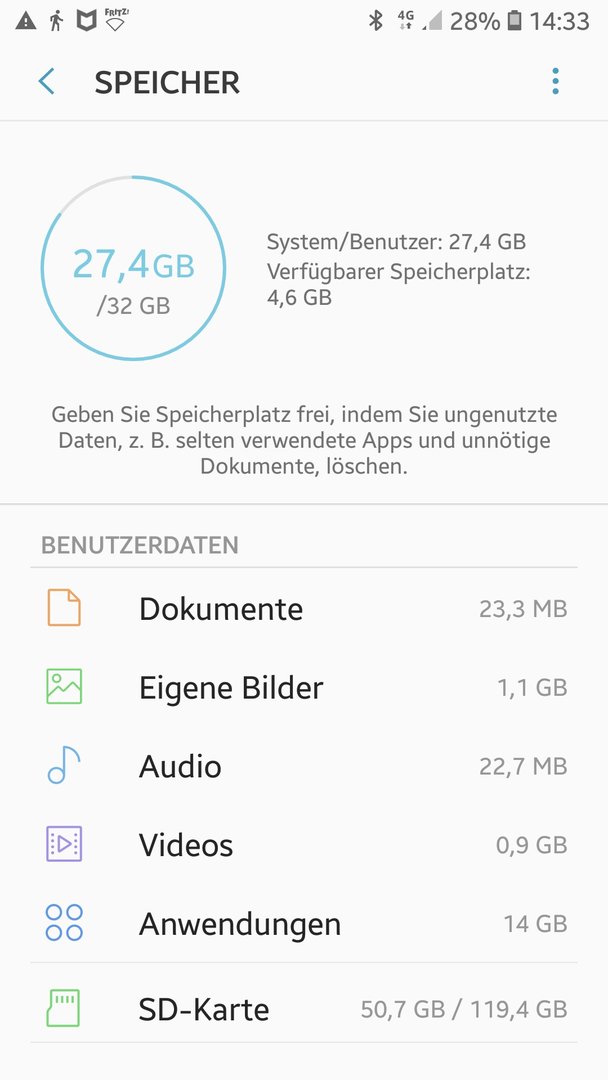
Task: Select the Audio row
Action: pos(304,766)
